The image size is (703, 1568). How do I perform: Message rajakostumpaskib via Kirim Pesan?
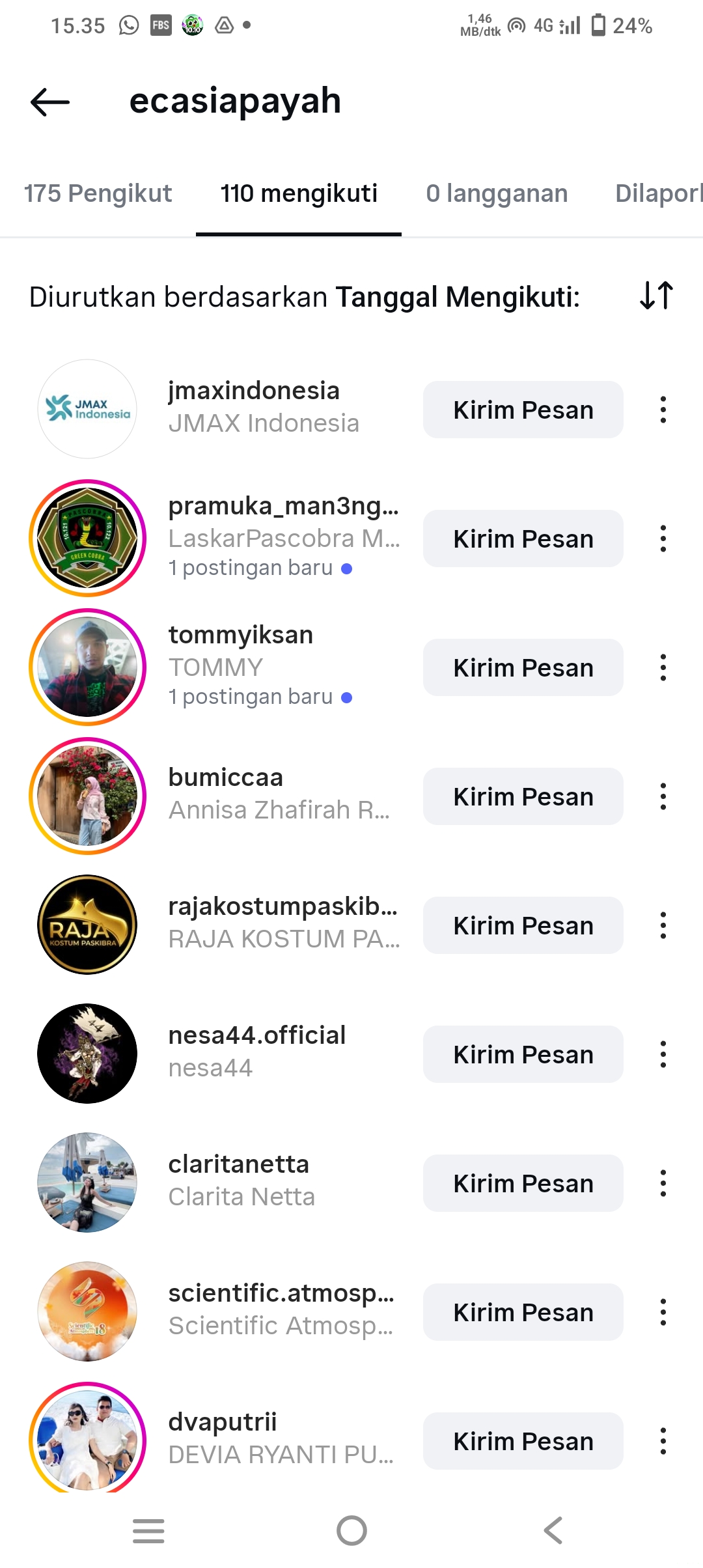coord(523,925)
